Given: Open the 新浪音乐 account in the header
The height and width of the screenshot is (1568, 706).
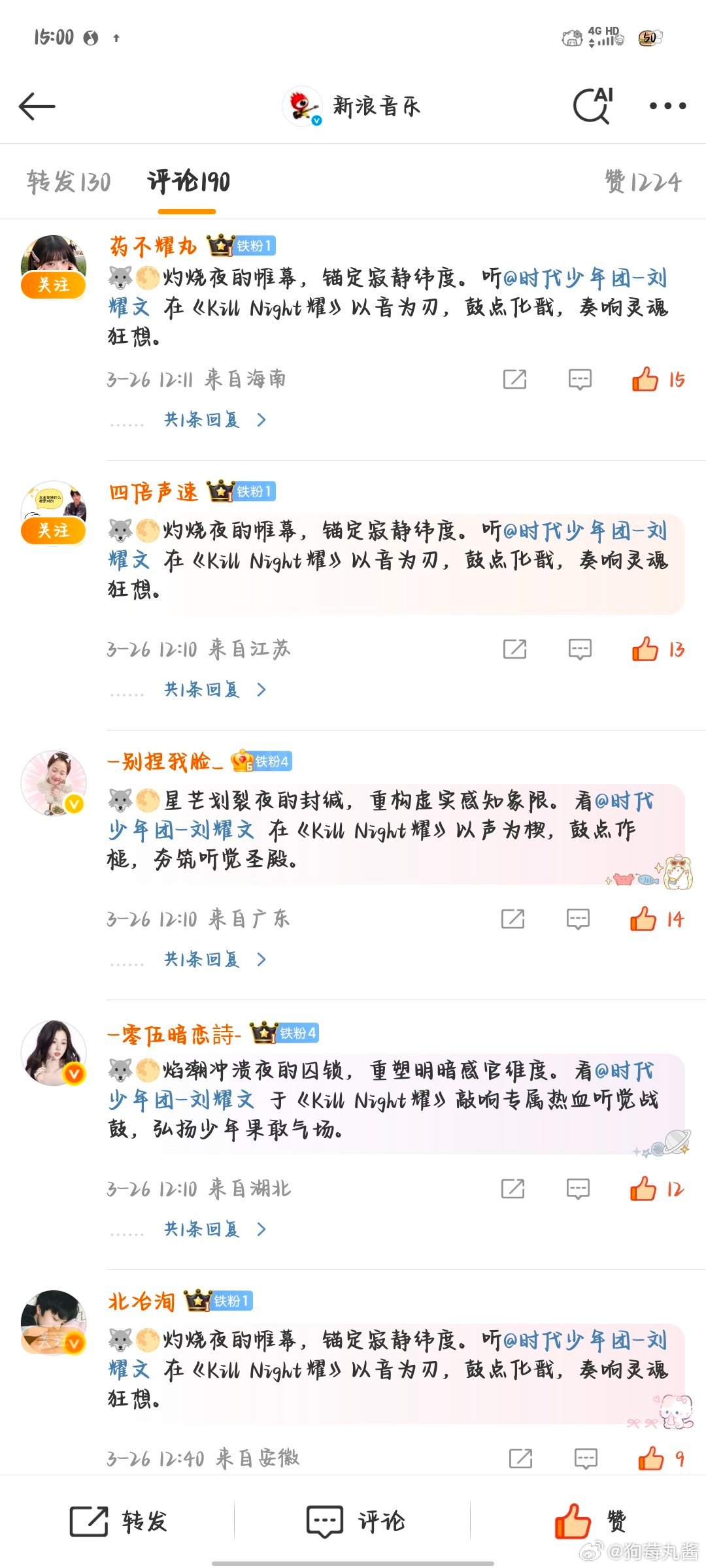Looking at the screenshot, I should point(353,106).
